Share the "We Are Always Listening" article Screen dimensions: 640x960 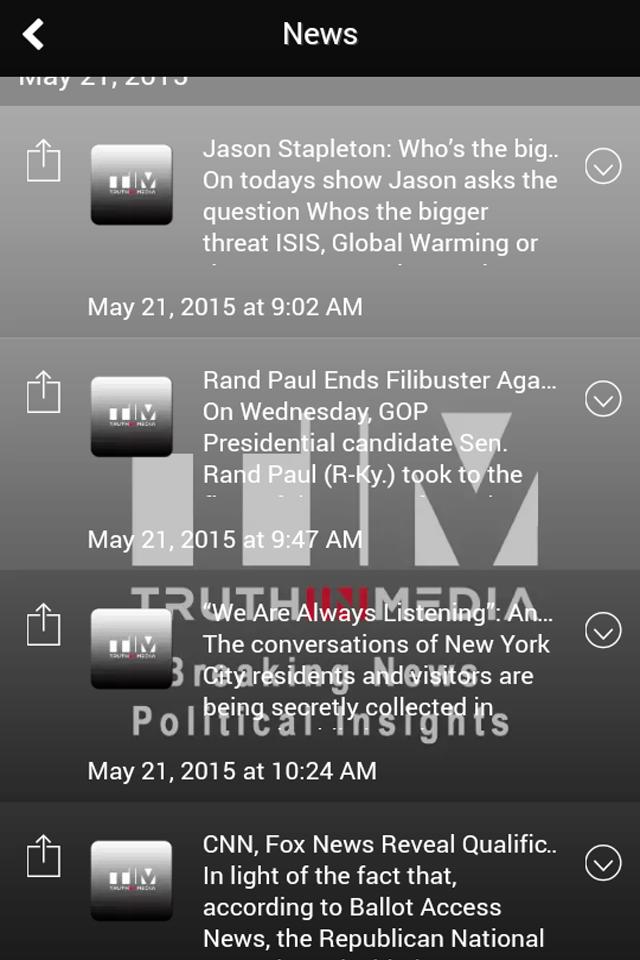click(x=43, y=624)
